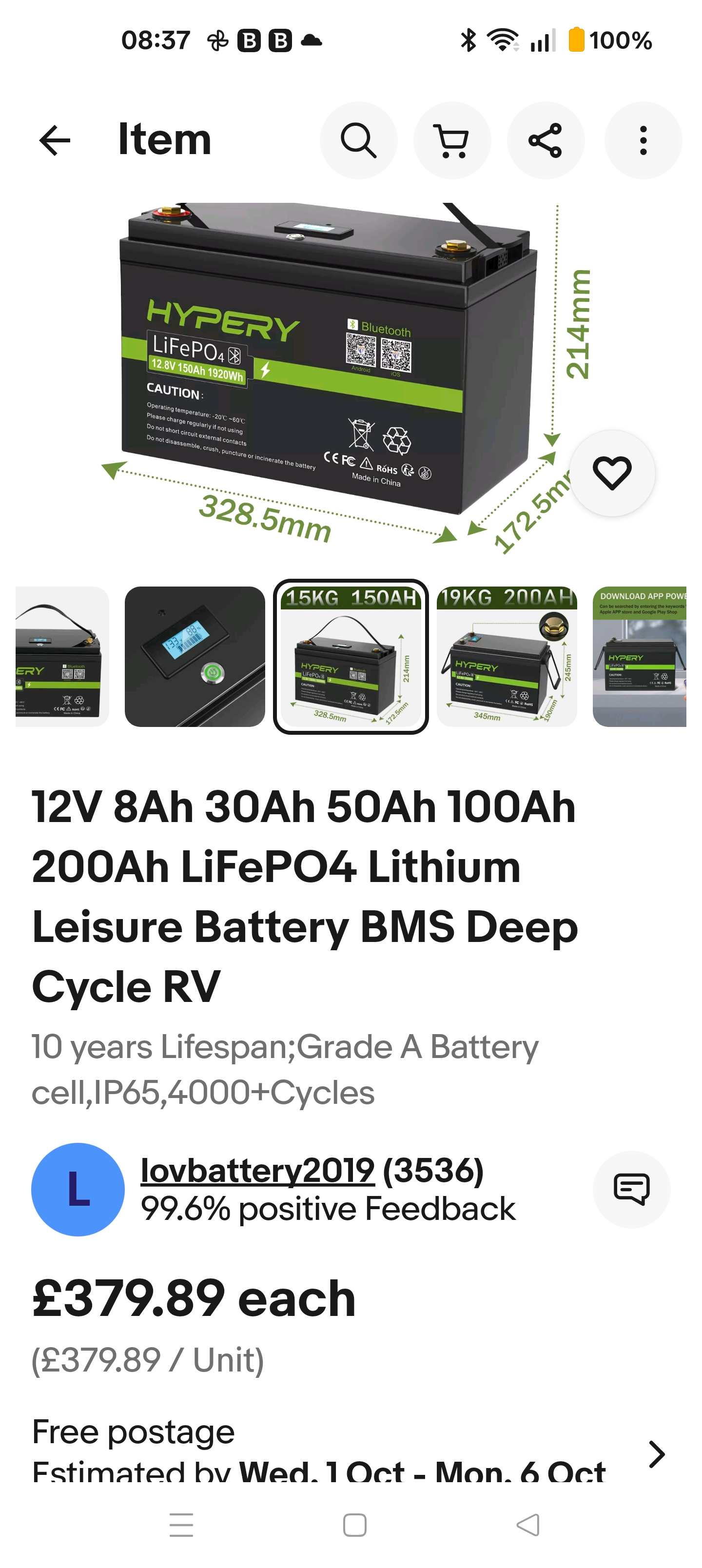702x1568 pixels.
Task: Open the shopping cart
Action: (x=452, y=140)
